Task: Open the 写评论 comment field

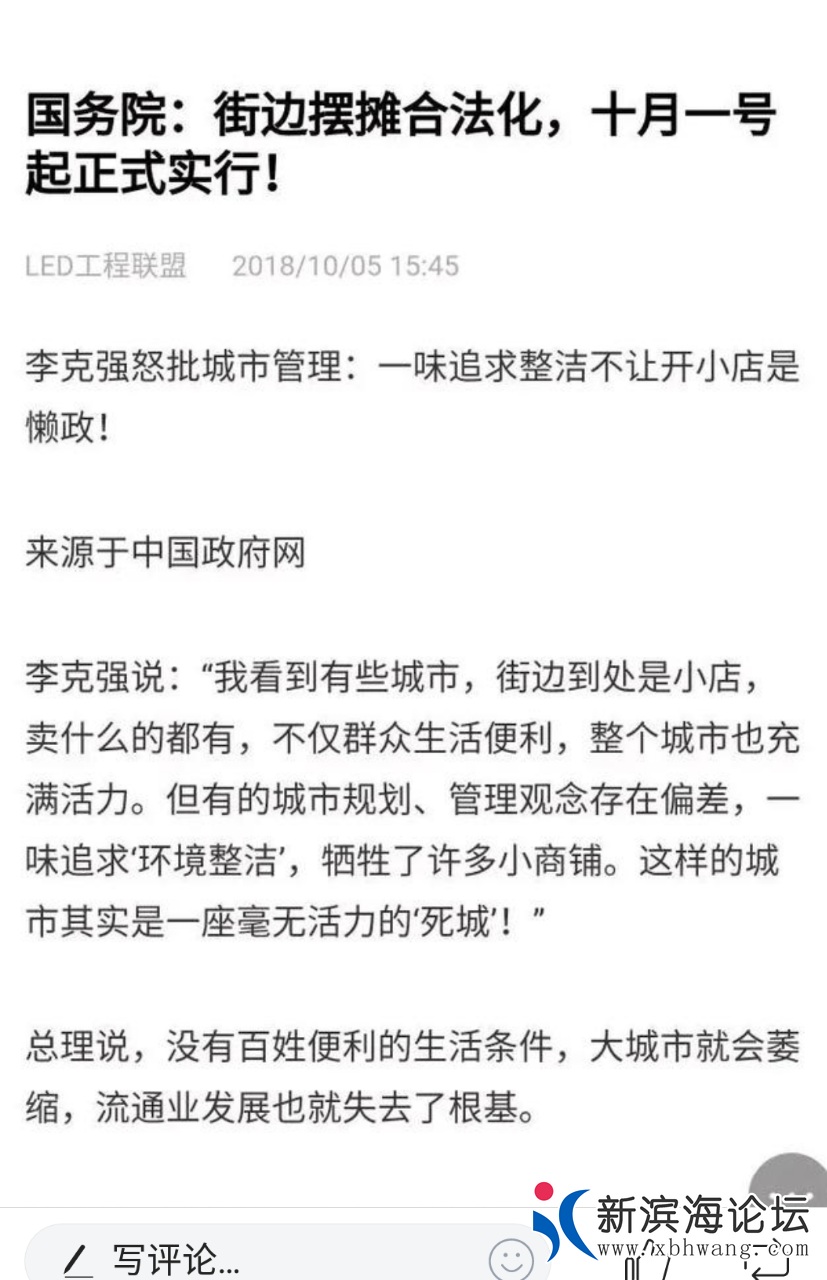Action: tap(200, 1259)
